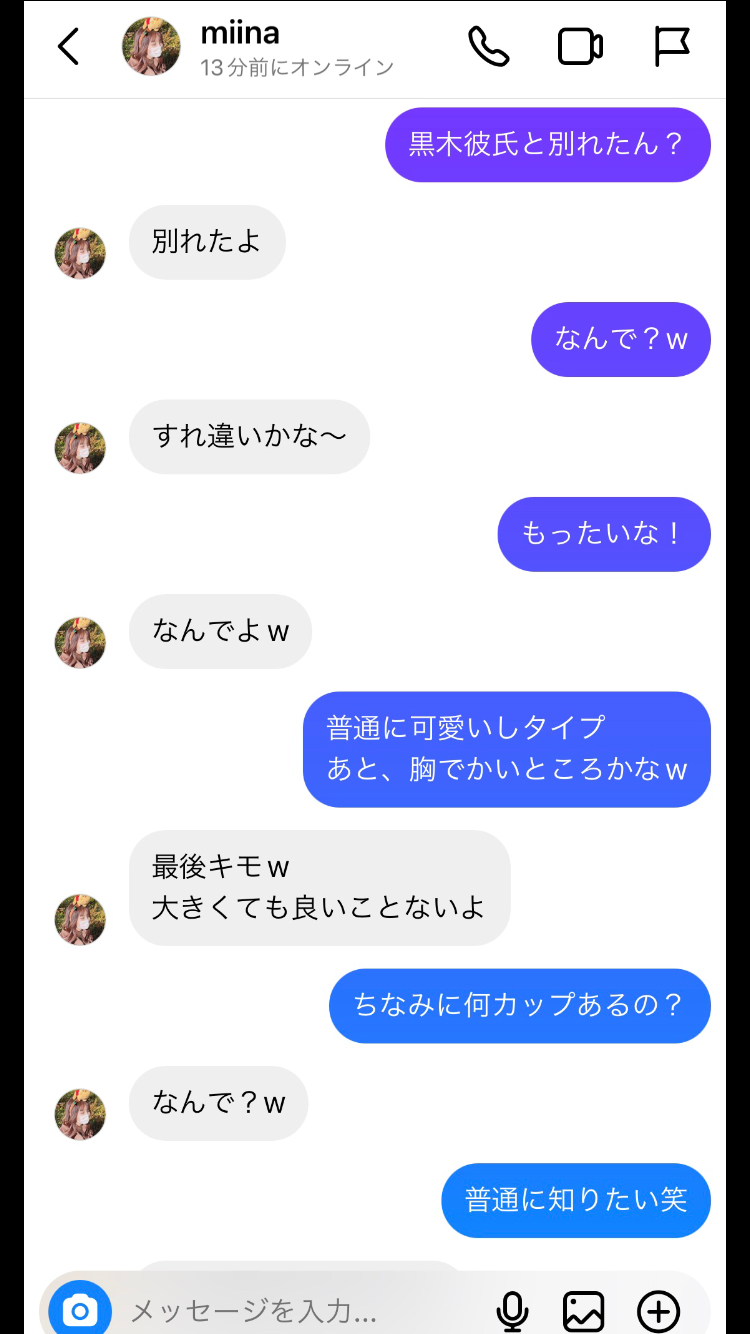Tap the back arrow to leave the chat
The image size is (750, 1334).
pos(68,47)
